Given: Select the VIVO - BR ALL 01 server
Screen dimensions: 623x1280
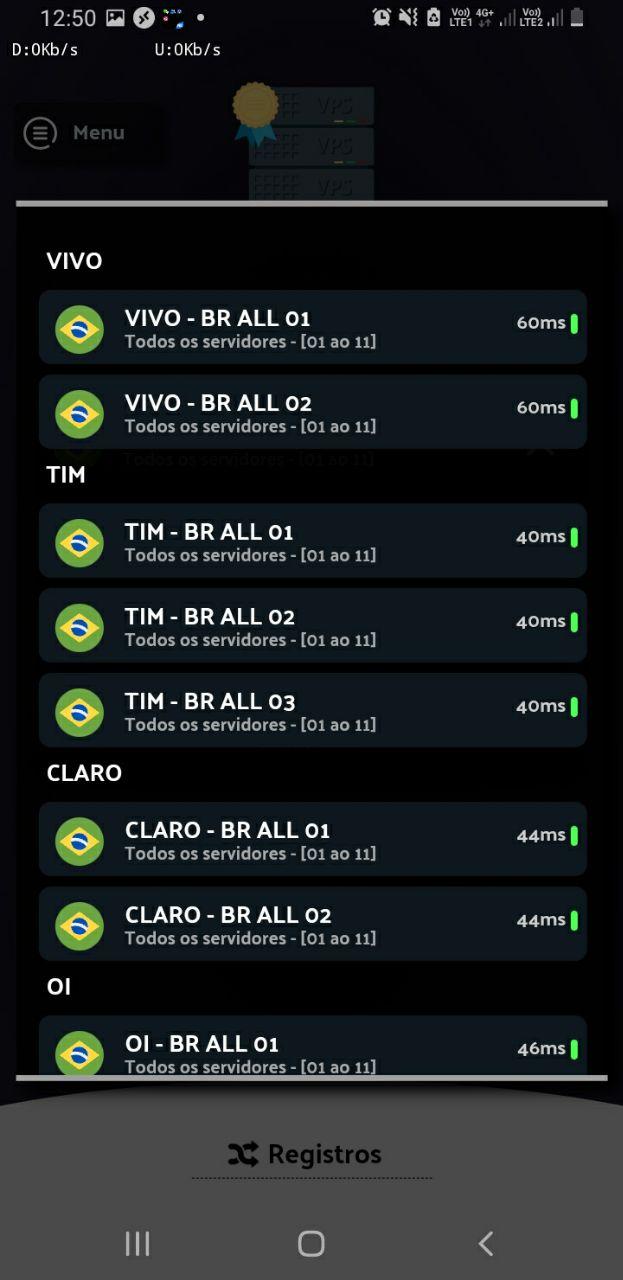Looking at the screenshot, I should click(312, 327).
